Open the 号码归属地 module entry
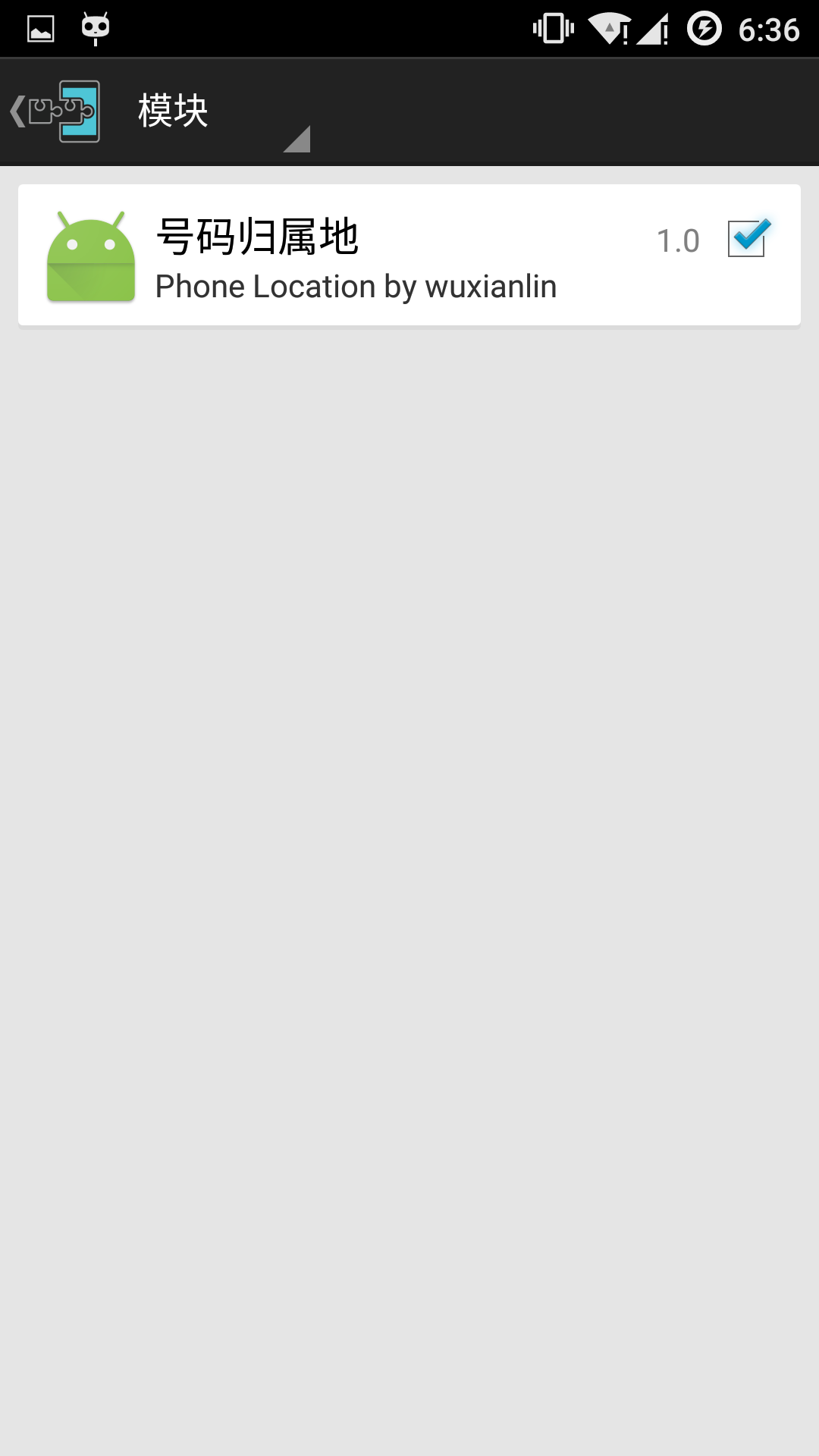The height and width of the screenshot is (1456, 819). click(356, 256)
